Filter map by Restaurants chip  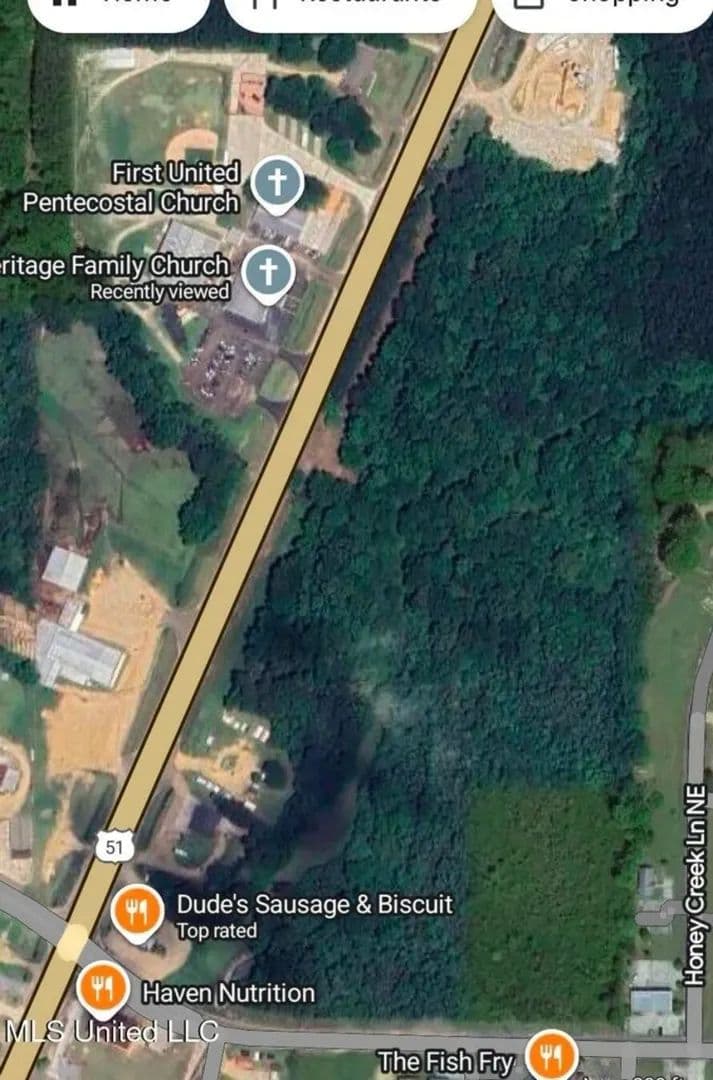350,8
